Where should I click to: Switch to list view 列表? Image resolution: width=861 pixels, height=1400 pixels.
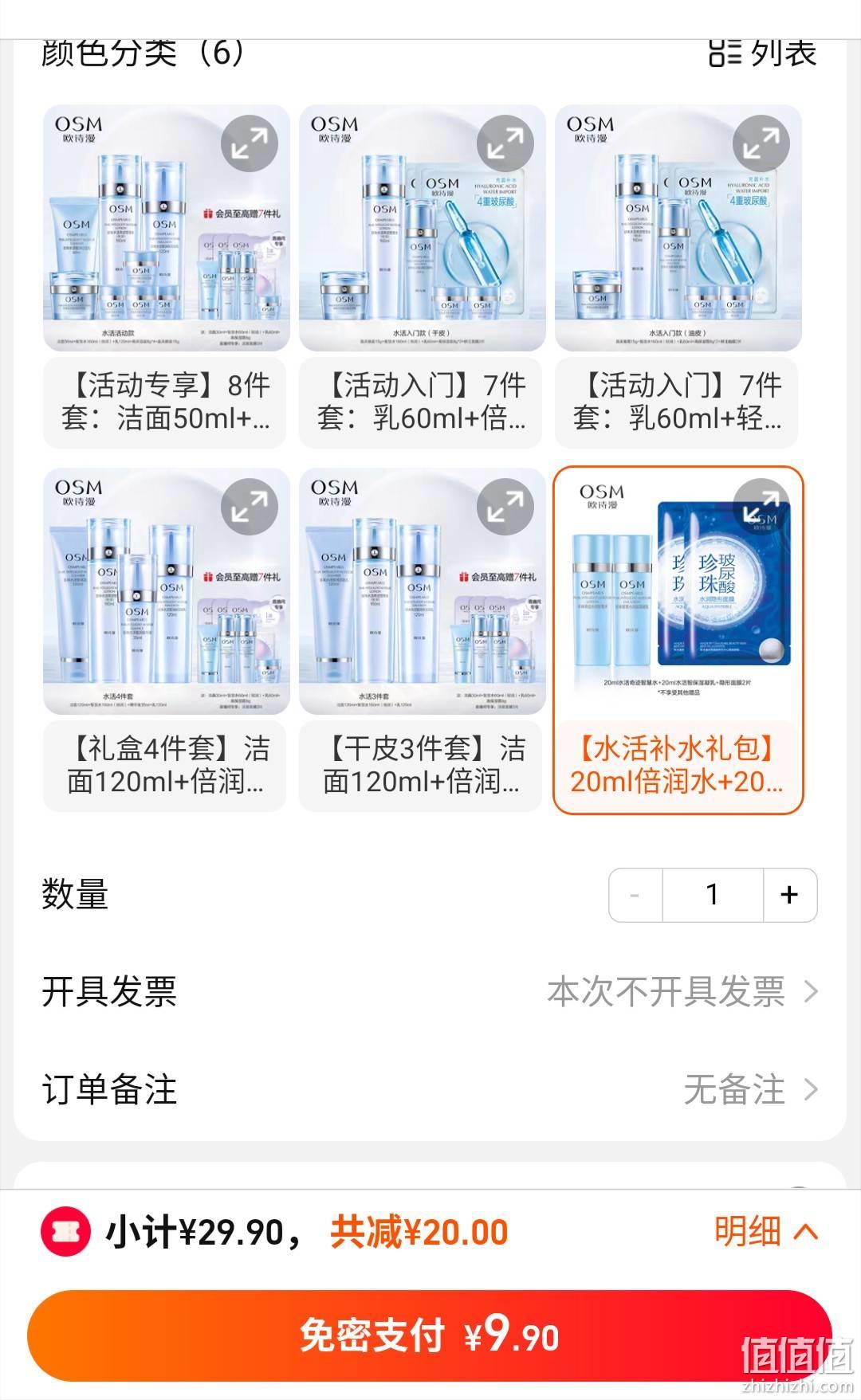coord(762,53)
